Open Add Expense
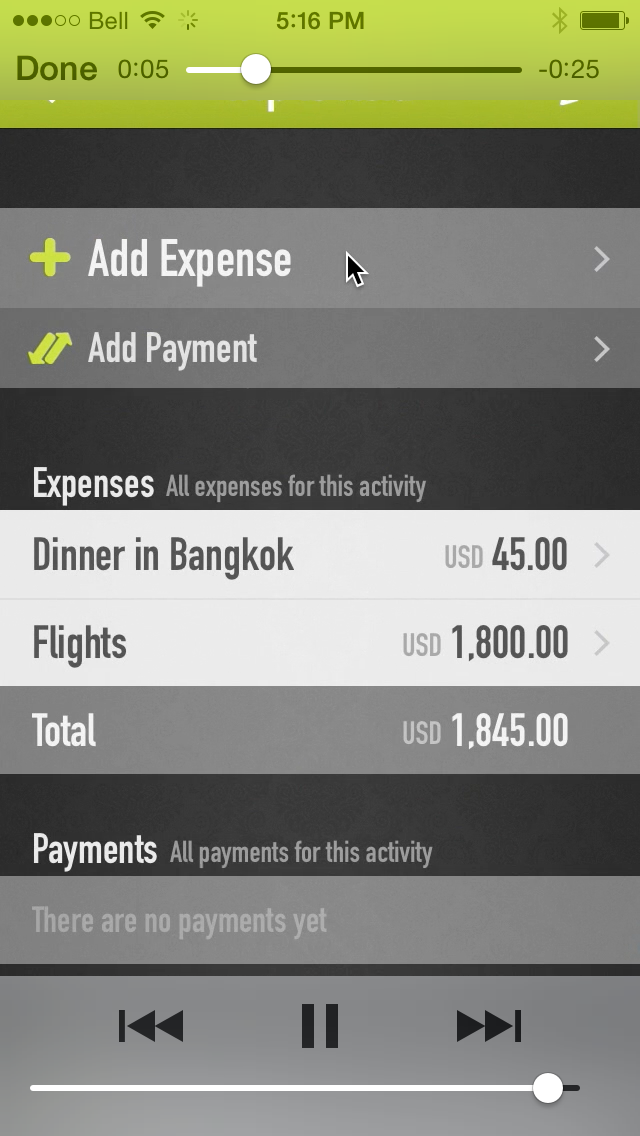Viewport: 640px width, 1136px height. [x=320, y=259]
